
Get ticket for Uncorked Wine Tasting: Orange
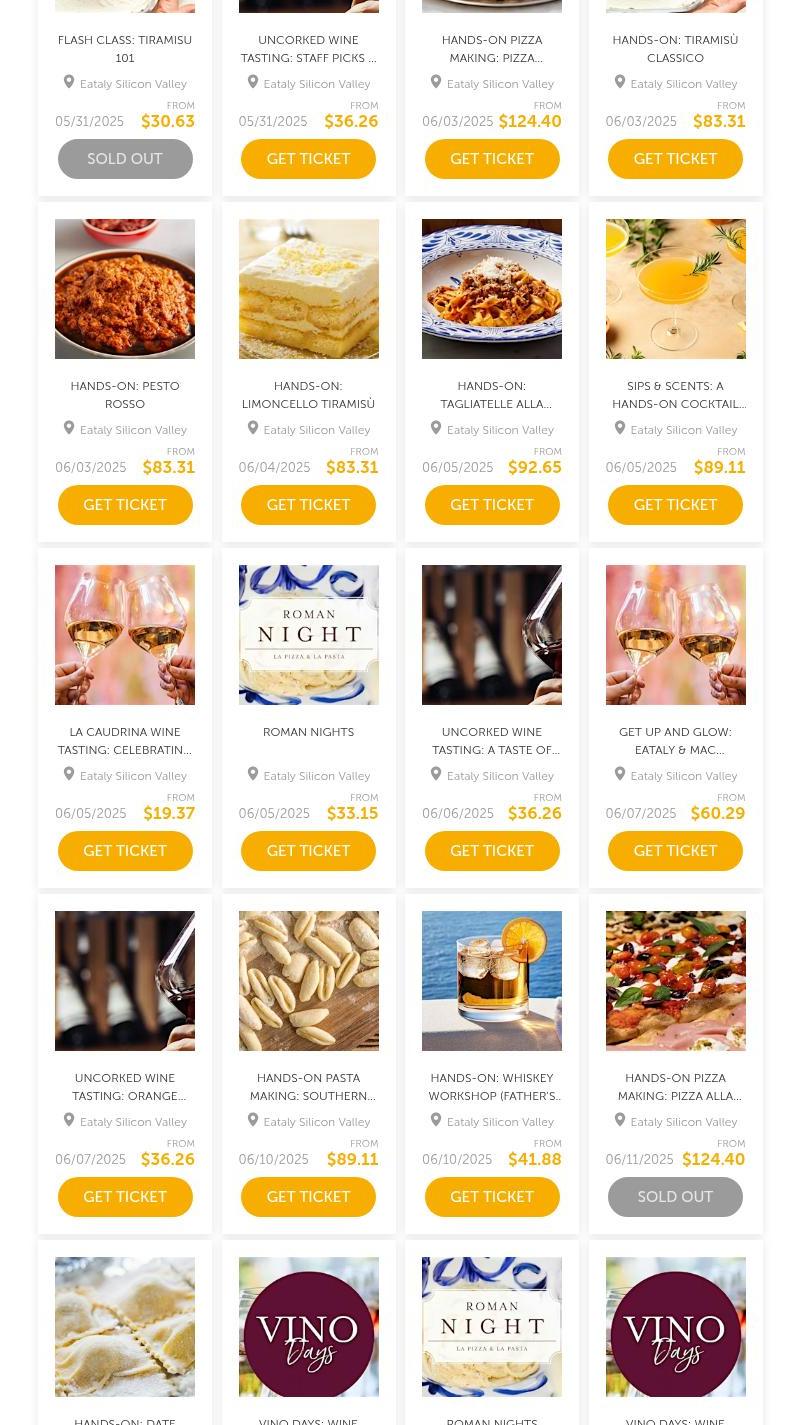click(x=125, y=1197)
